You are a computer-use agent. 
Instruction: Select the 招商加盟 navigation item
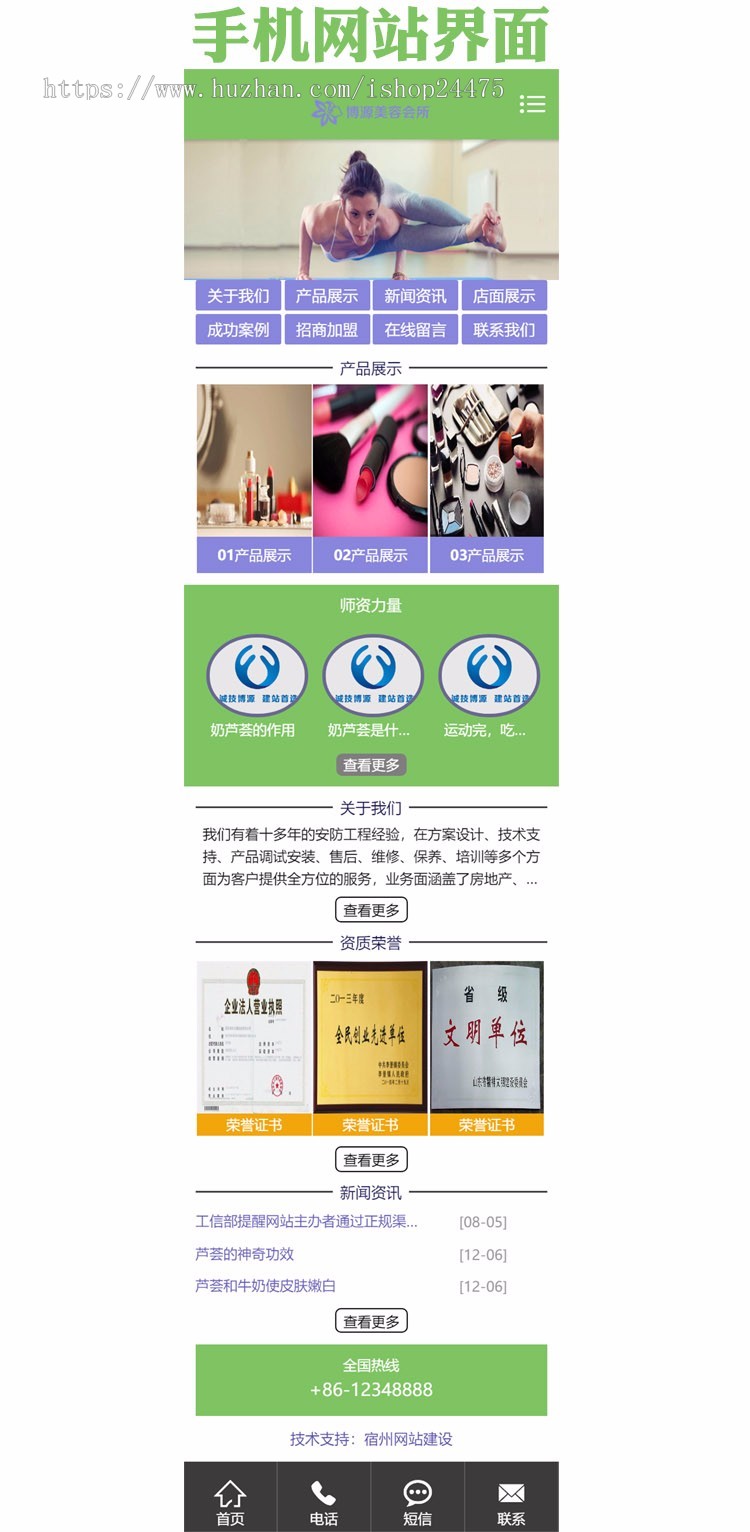coord(326,329)
